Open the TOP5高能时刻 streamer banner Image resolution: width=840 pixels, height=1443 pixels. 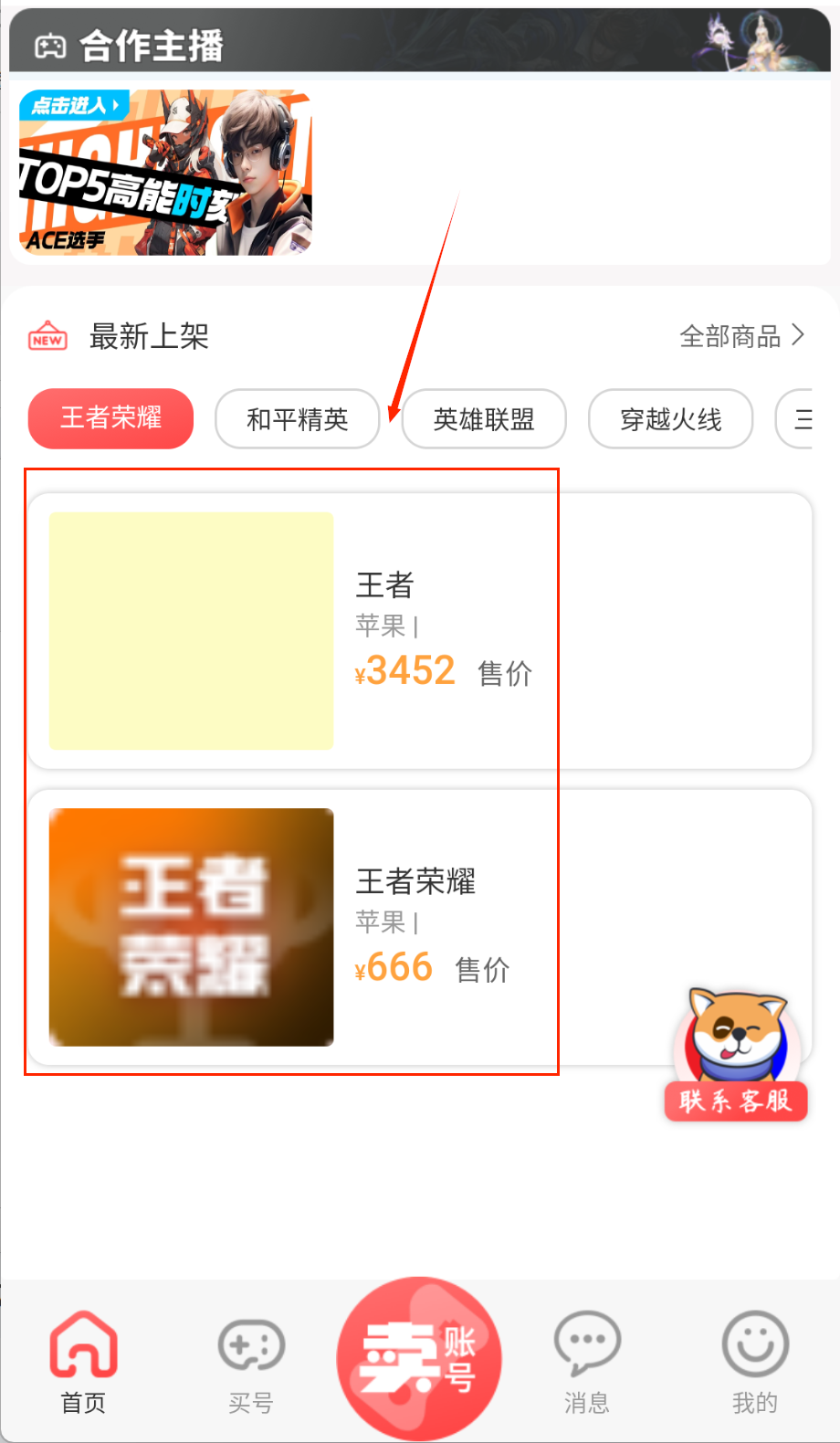pos(165,173)
